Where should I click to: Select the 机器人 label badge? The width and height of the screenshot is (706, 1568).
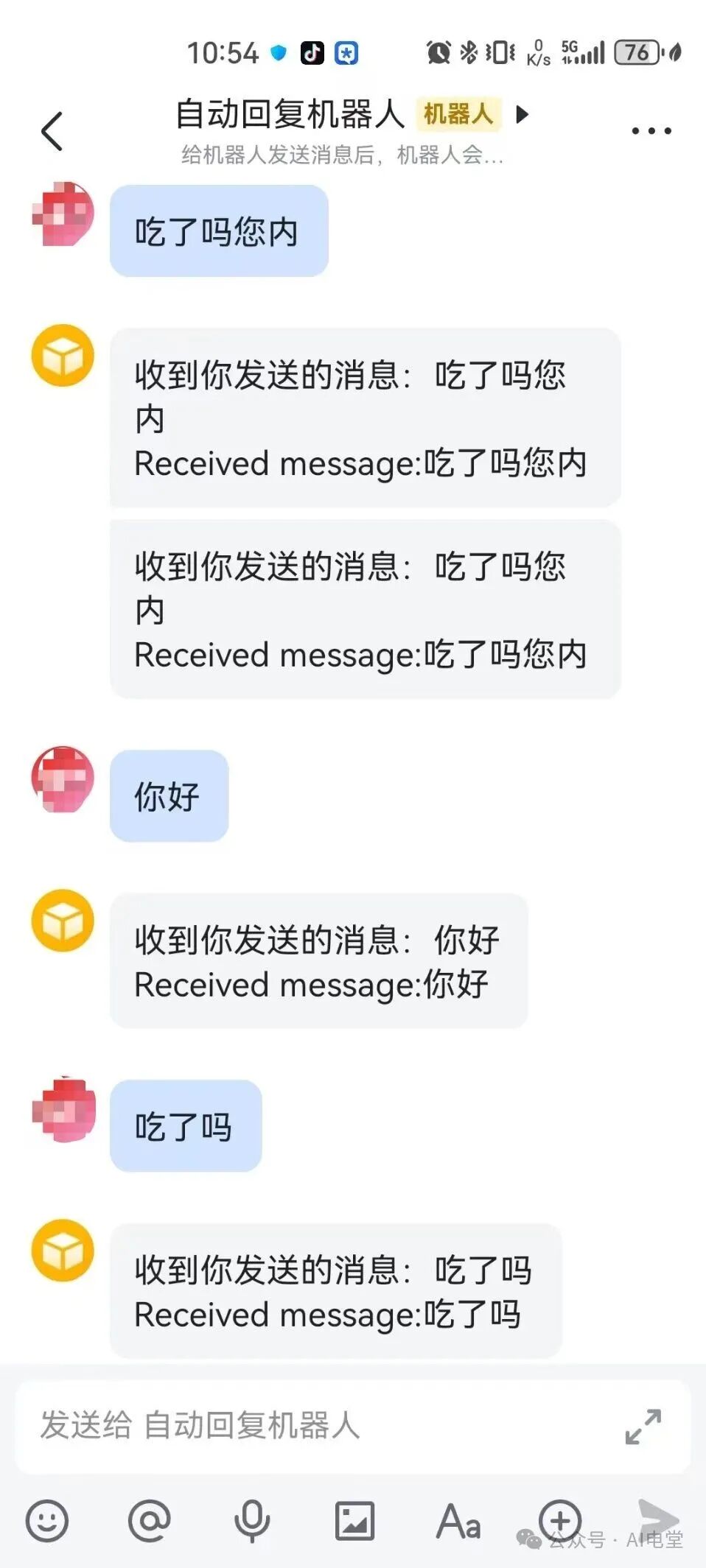tap(458, 115)
